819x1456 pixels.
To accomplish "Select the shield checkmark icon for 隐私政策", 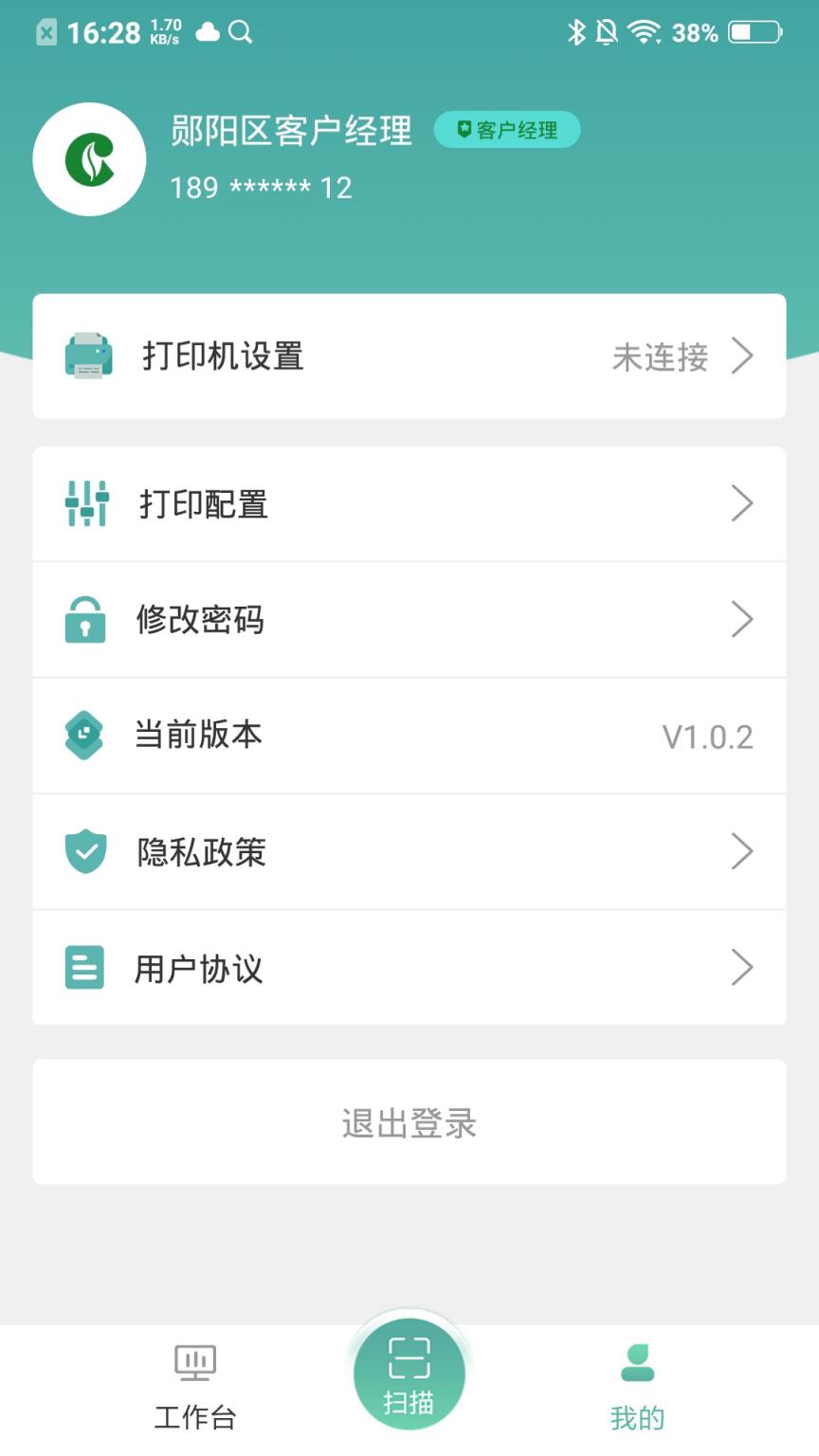I will (84, 851).
